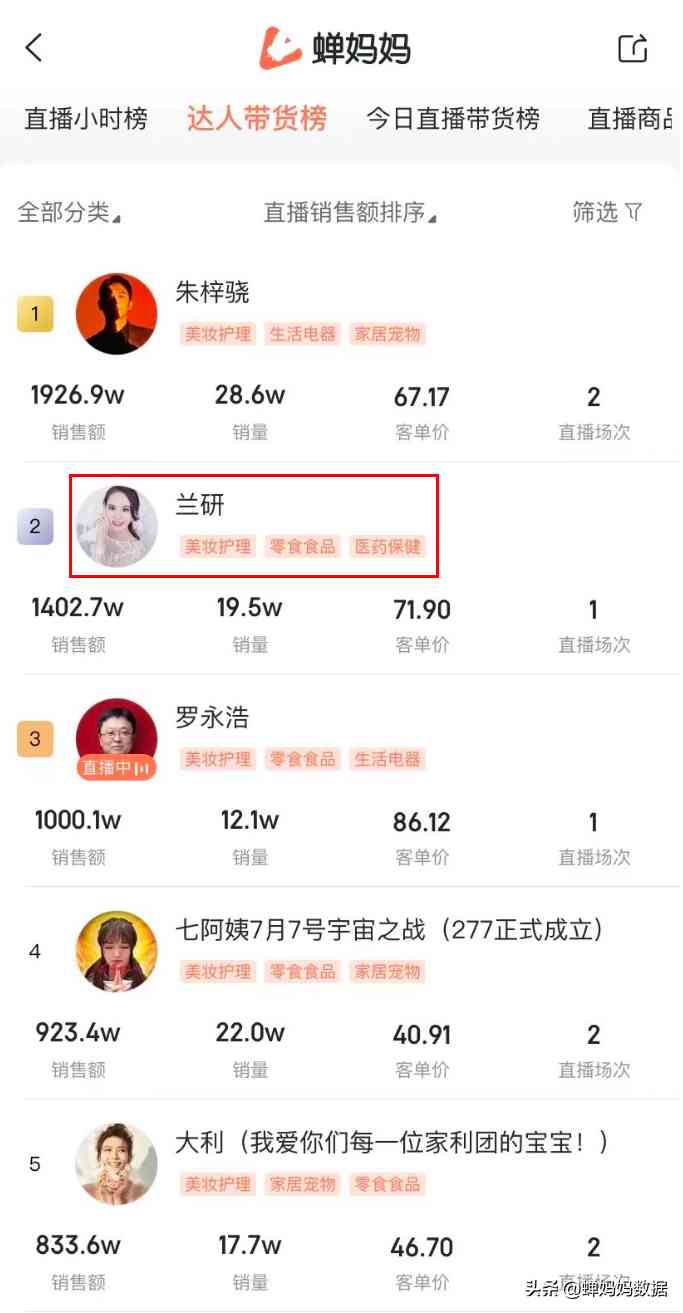Expand the 全部分类 category dropdown
The image size is (683, 1313).
click(69, 212)
